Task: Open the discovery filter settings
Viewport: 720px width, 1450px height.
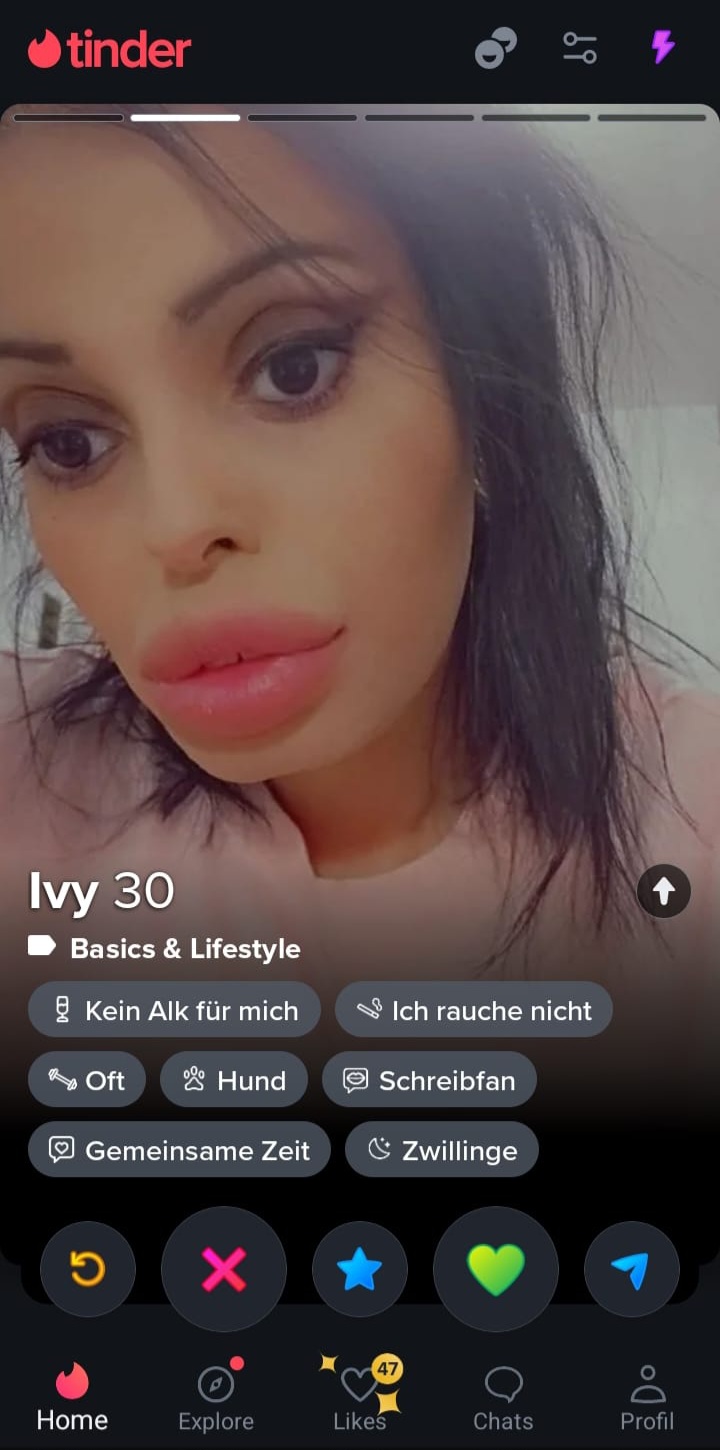Action: pyautogui.click(x=579, y=48)
